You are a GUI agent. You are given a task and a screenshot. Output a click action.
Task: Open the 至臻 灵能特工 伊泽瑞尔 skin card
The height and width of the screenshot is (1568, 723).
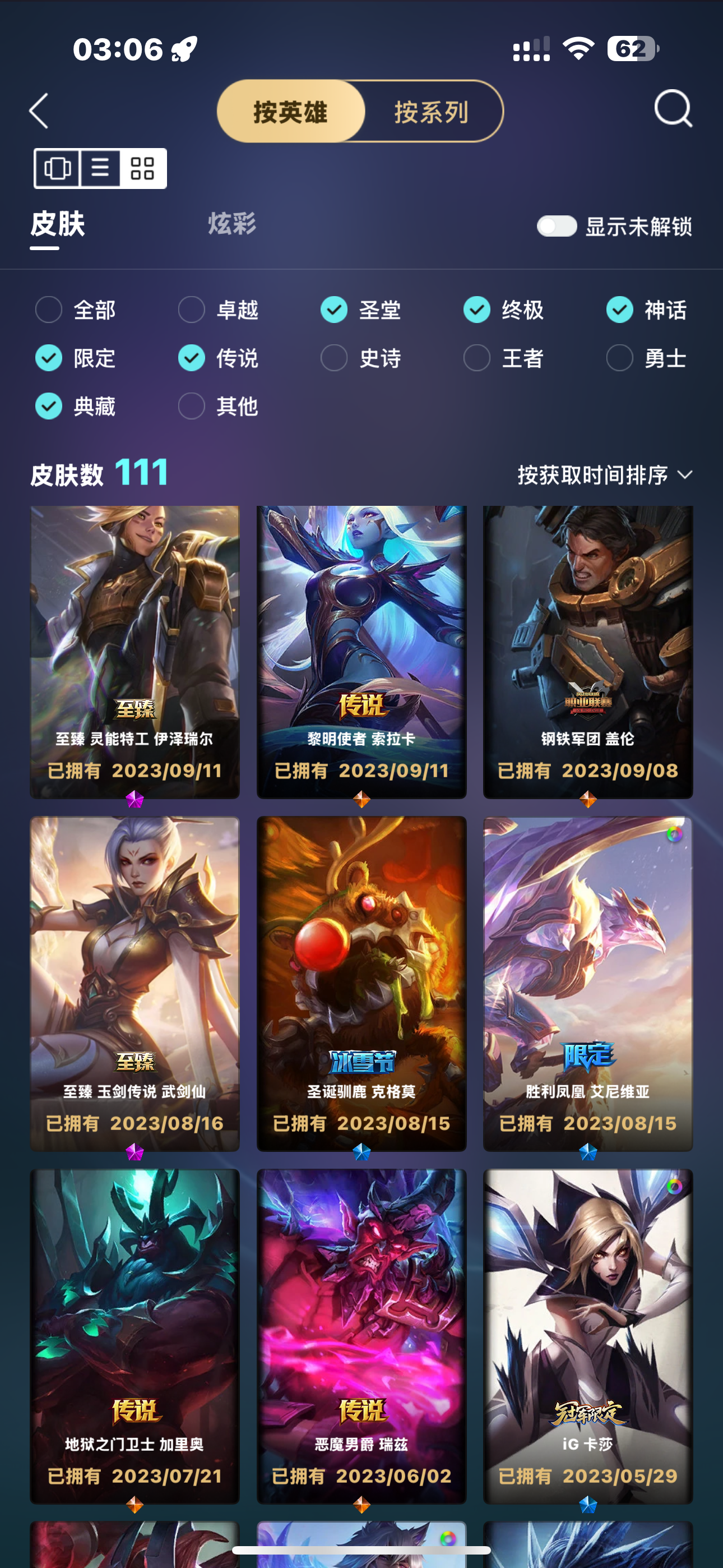coord(135,651)
